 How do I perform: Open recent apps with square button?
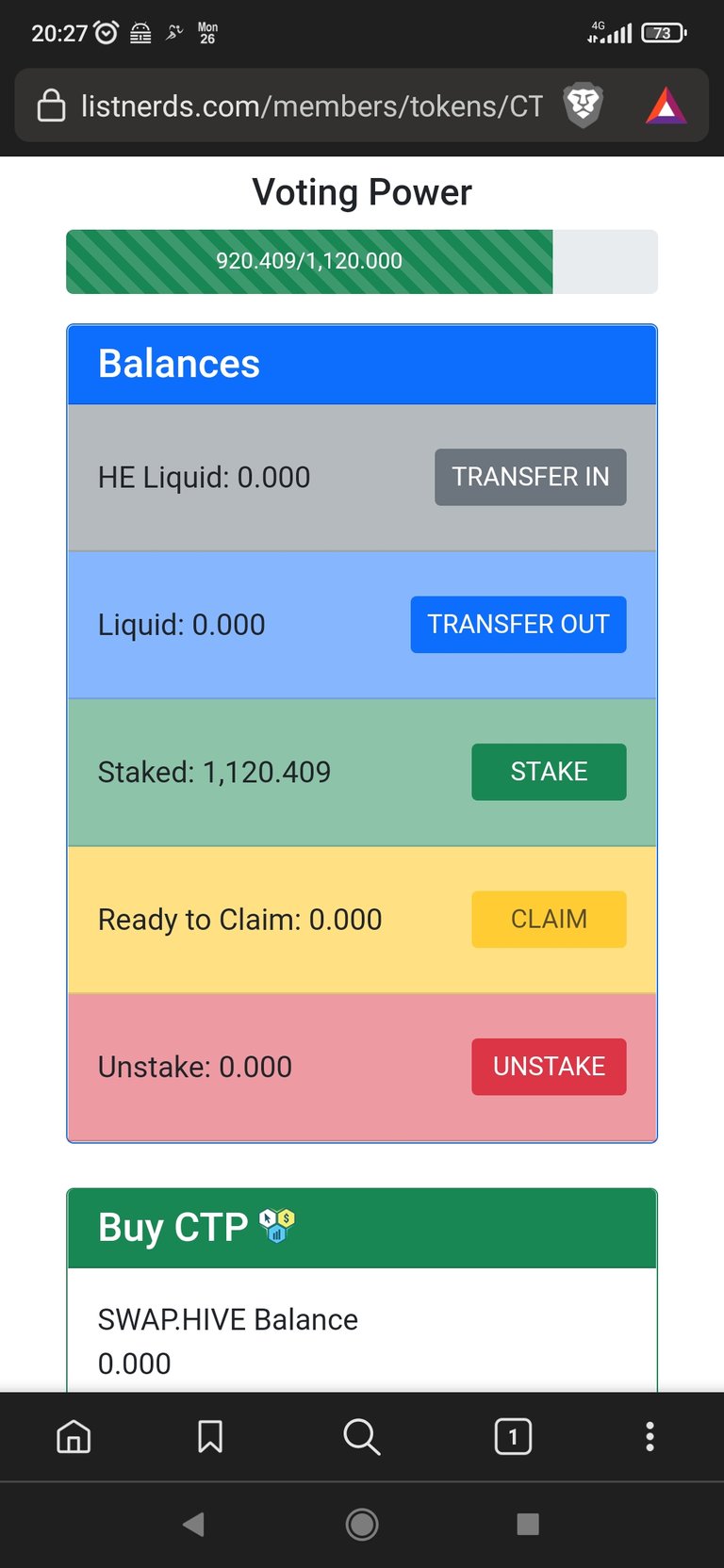(528, 1524)
